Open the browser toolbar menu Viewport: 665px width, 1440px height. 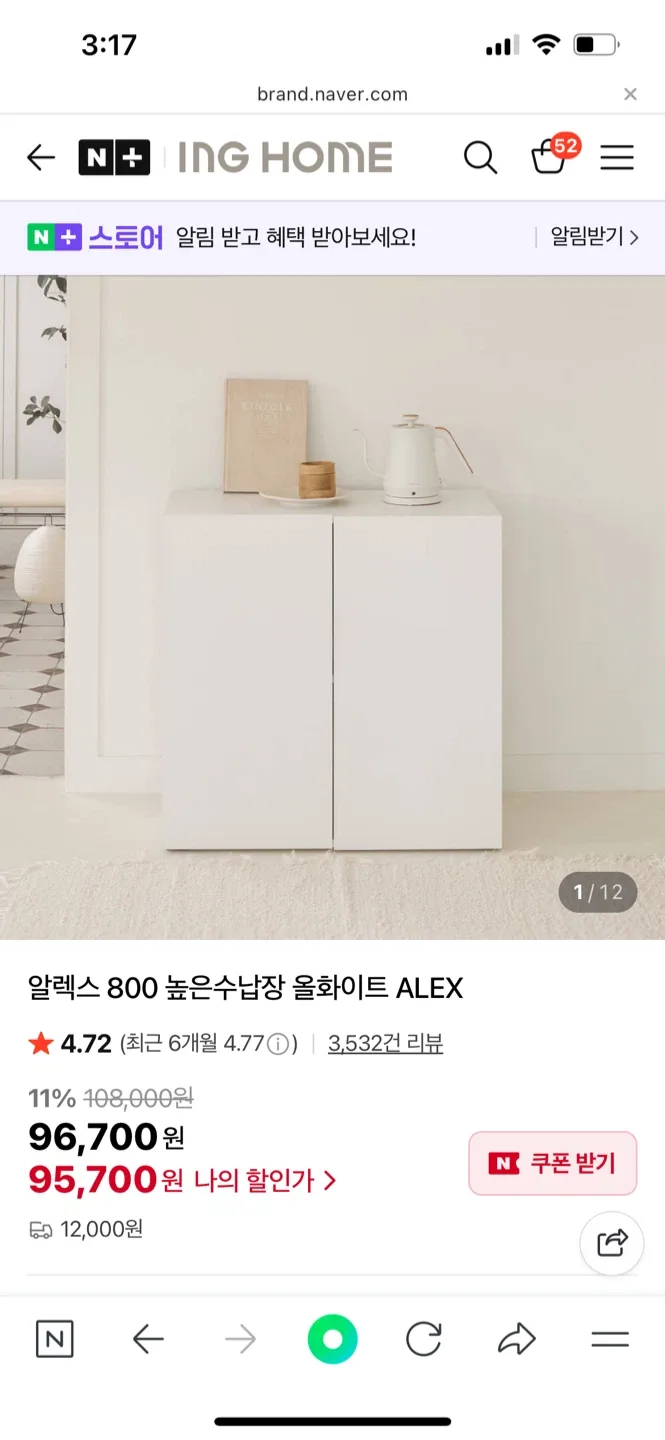tap(609, 1339)
